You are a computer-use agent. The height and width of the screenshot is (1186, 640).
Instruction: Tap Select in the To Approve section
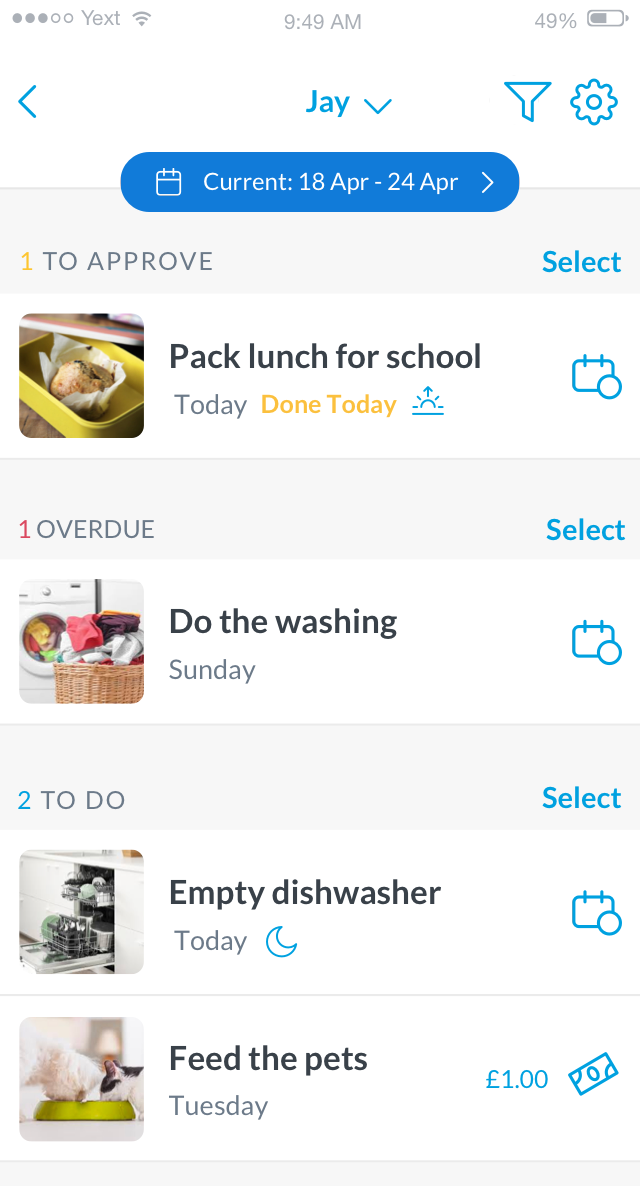(x=581, y=262)
